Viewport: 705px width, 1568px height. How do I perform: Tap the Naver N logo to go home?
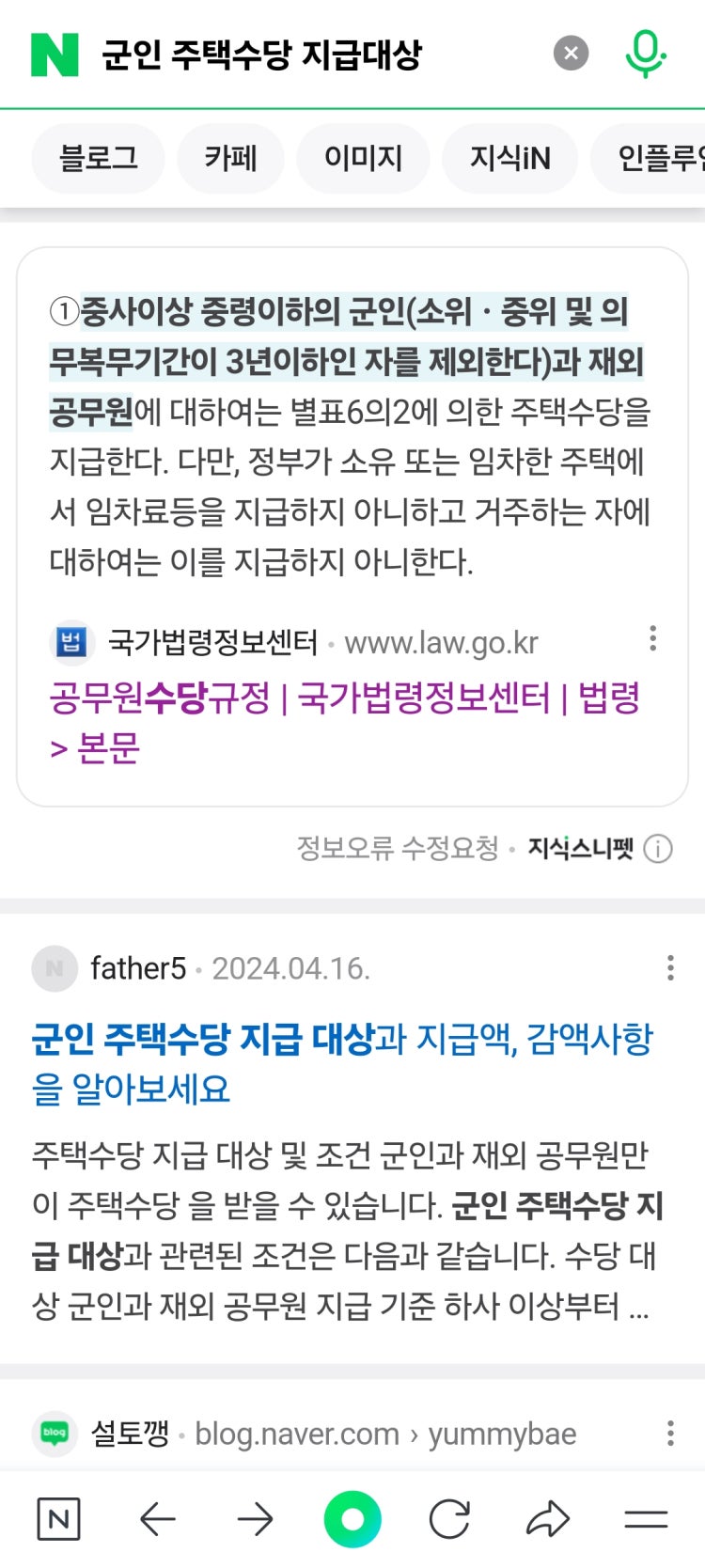click(55, 55)
